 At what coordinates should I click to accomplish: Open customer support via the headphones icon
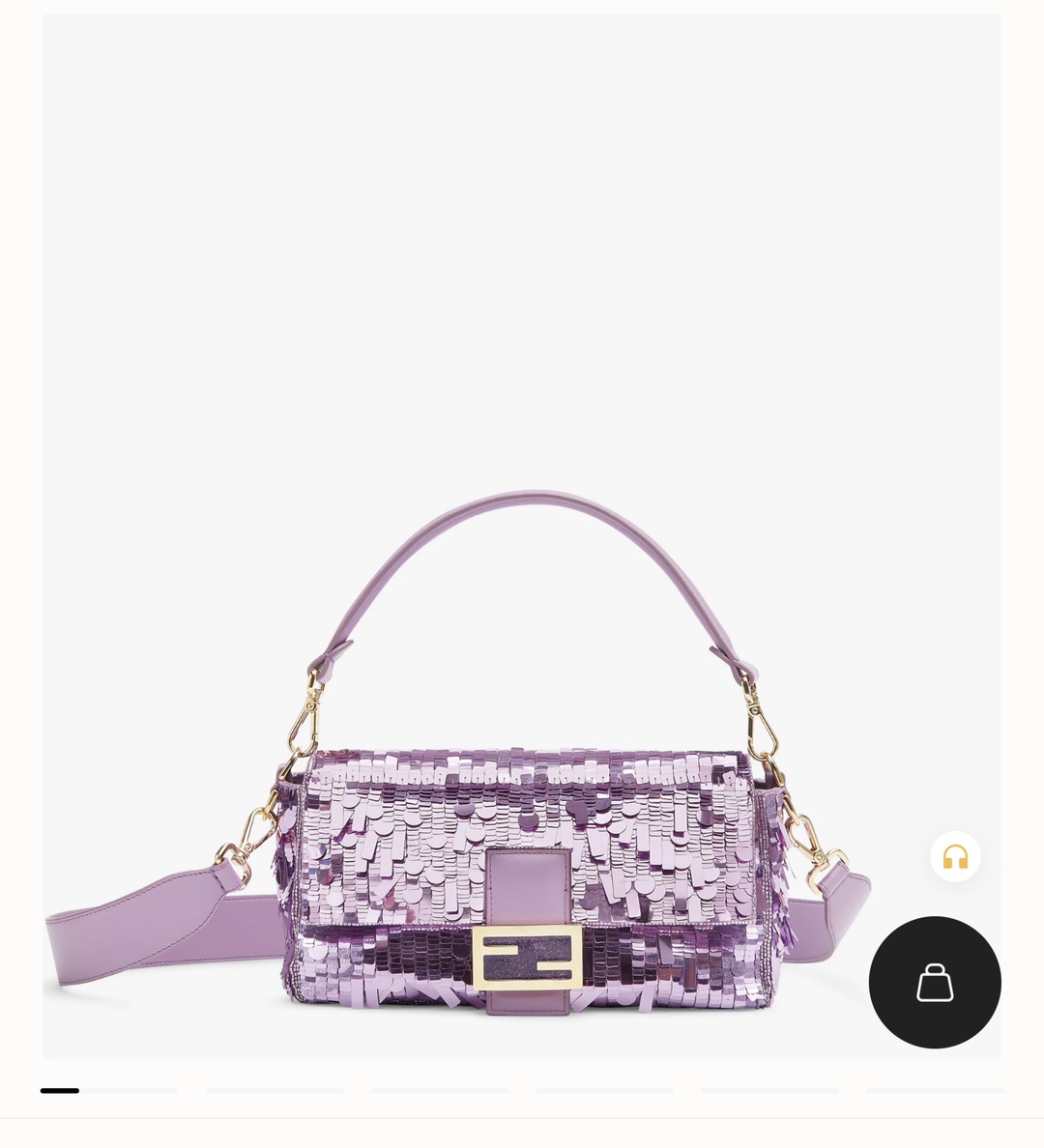click(955, 856)
